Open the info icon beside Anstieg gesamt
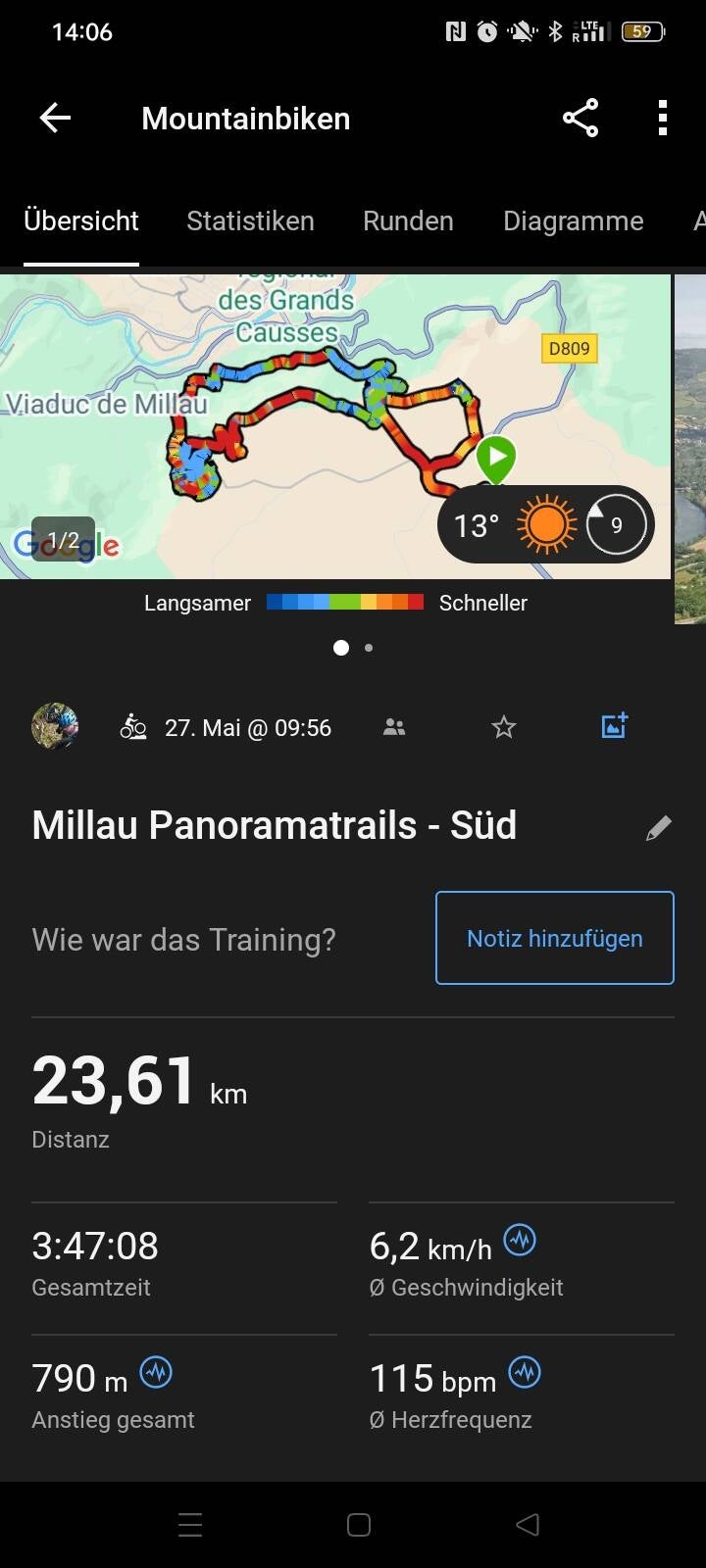The width and height of the screenshot is (706, 1568). (156, 1373)
